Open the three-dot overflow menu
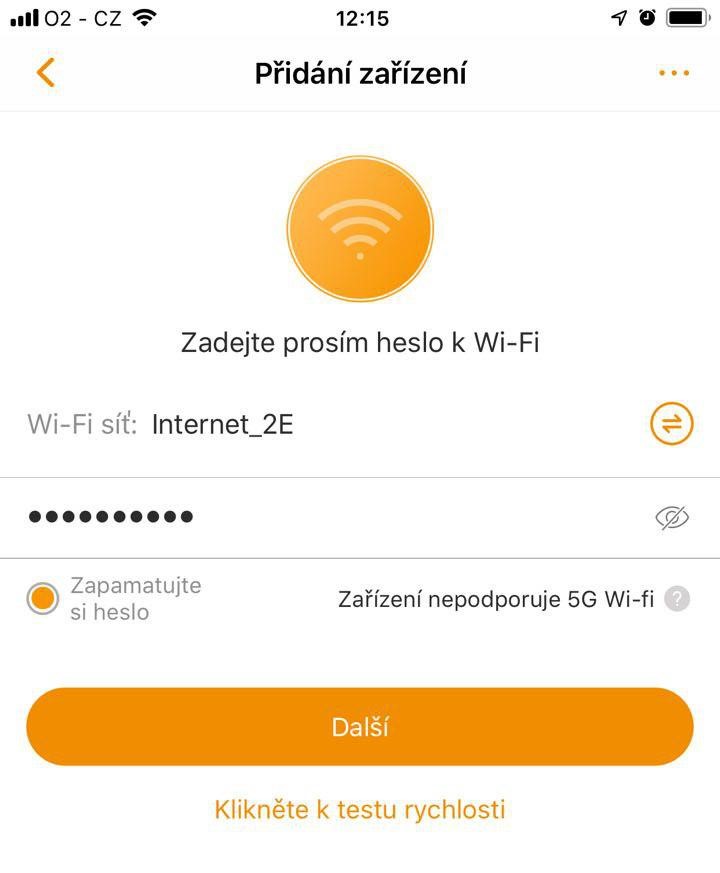 coord(673,73)
